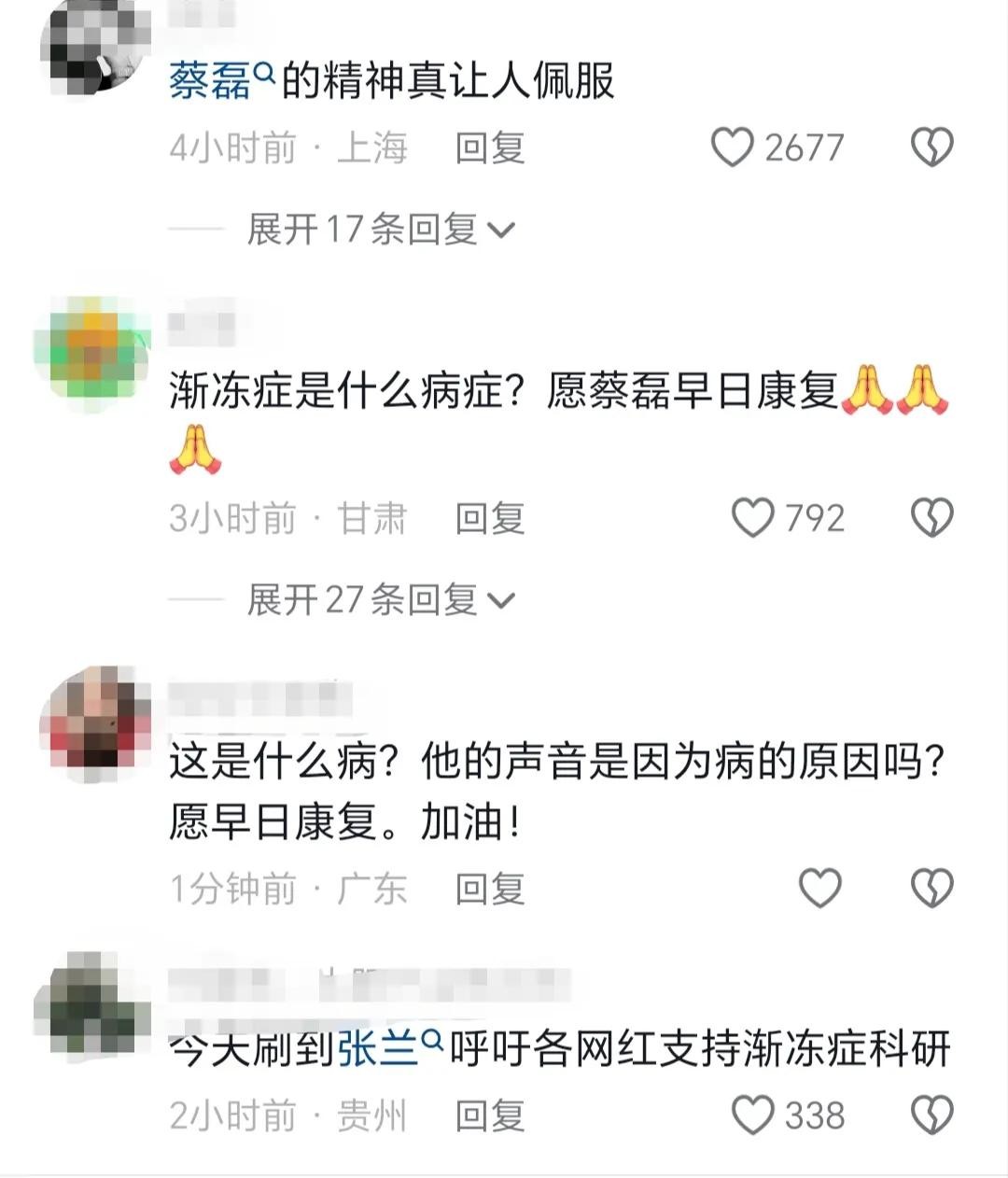The width and height of the screenshot is (1008, 1178).
Task: Reply to the comment from 广东
Action: pos(490,888)
